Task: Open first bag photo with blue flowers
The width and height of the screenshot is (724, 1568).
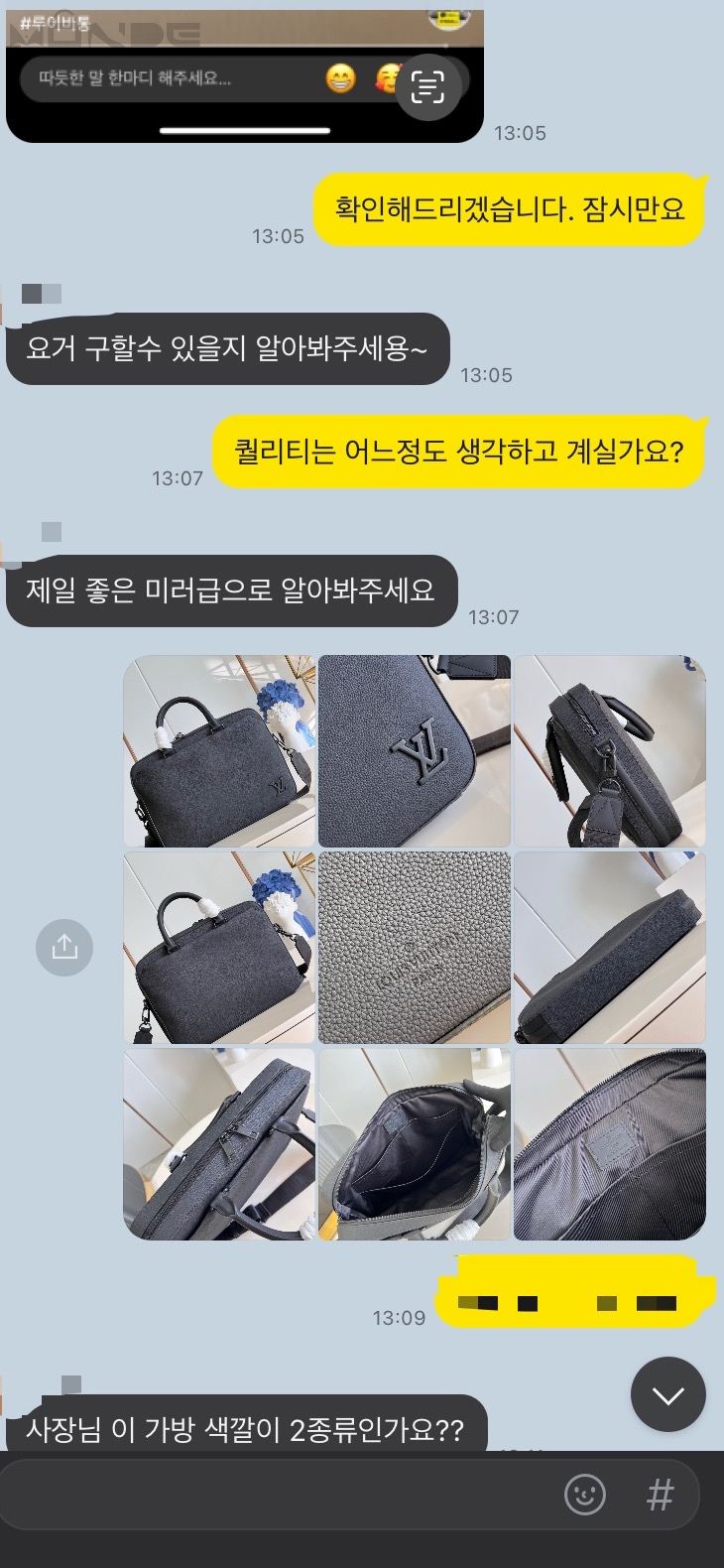Action: pyautogui.click(x=219, y=751)
